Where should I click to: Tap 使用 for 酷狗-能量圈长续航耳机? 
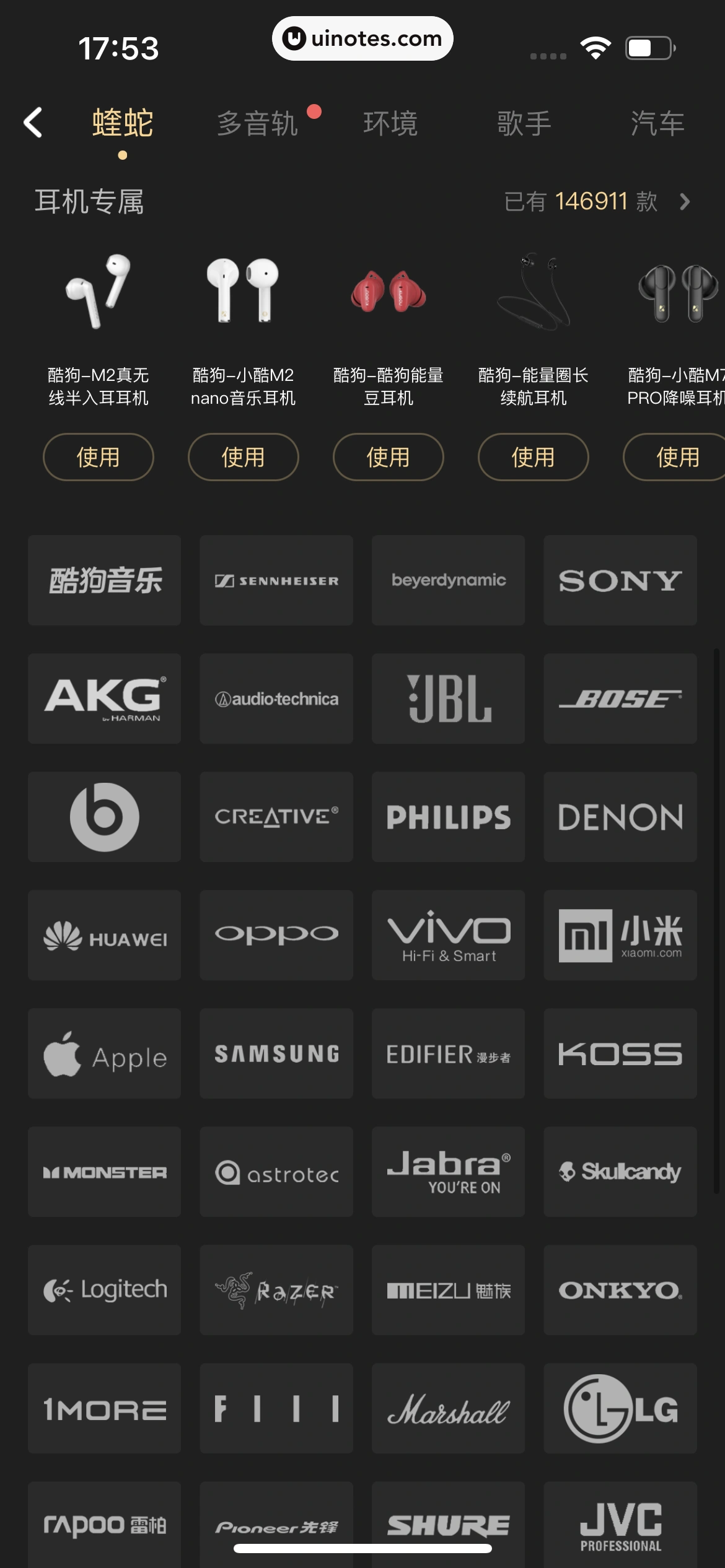tap(533, 457)
